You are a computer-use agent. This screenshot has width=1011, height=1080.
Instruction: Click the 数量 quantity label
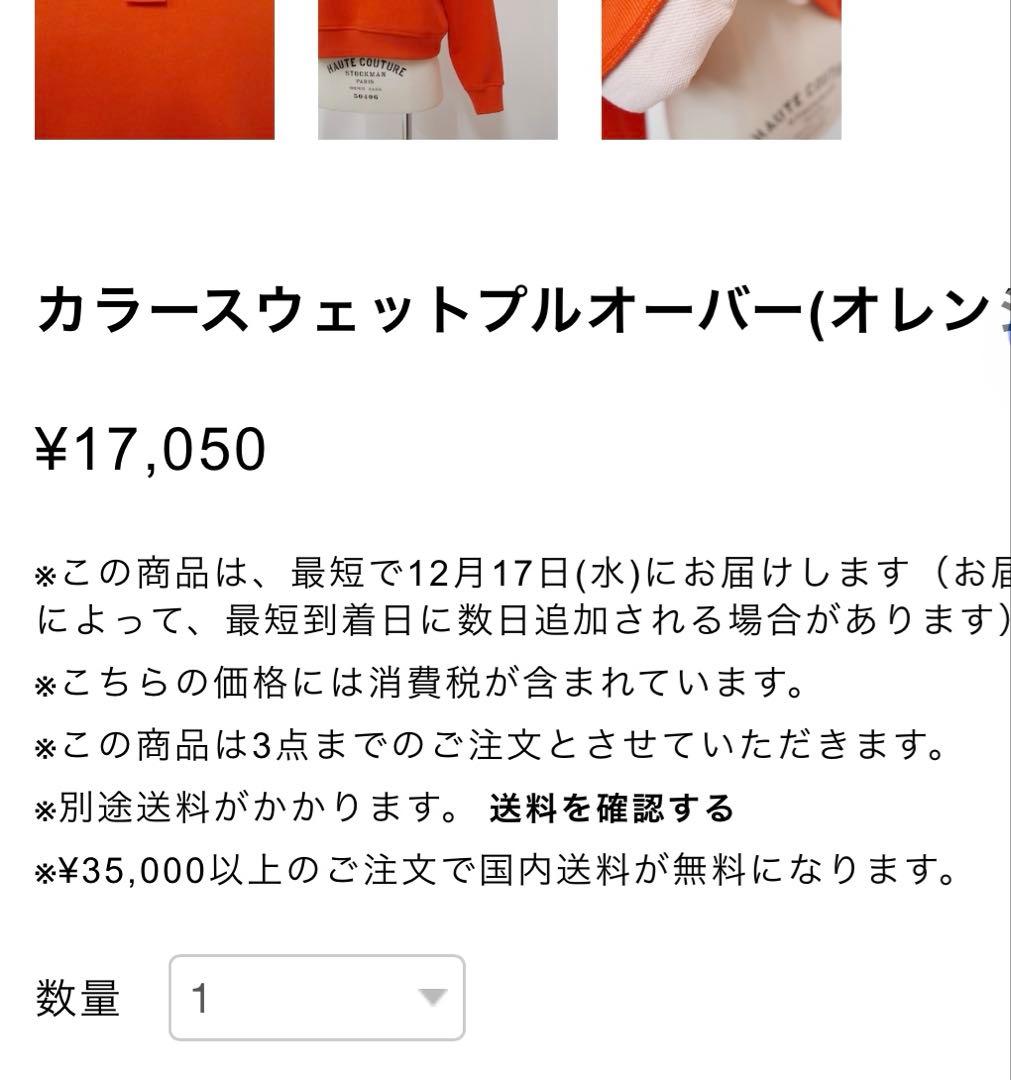pos(76,997)
